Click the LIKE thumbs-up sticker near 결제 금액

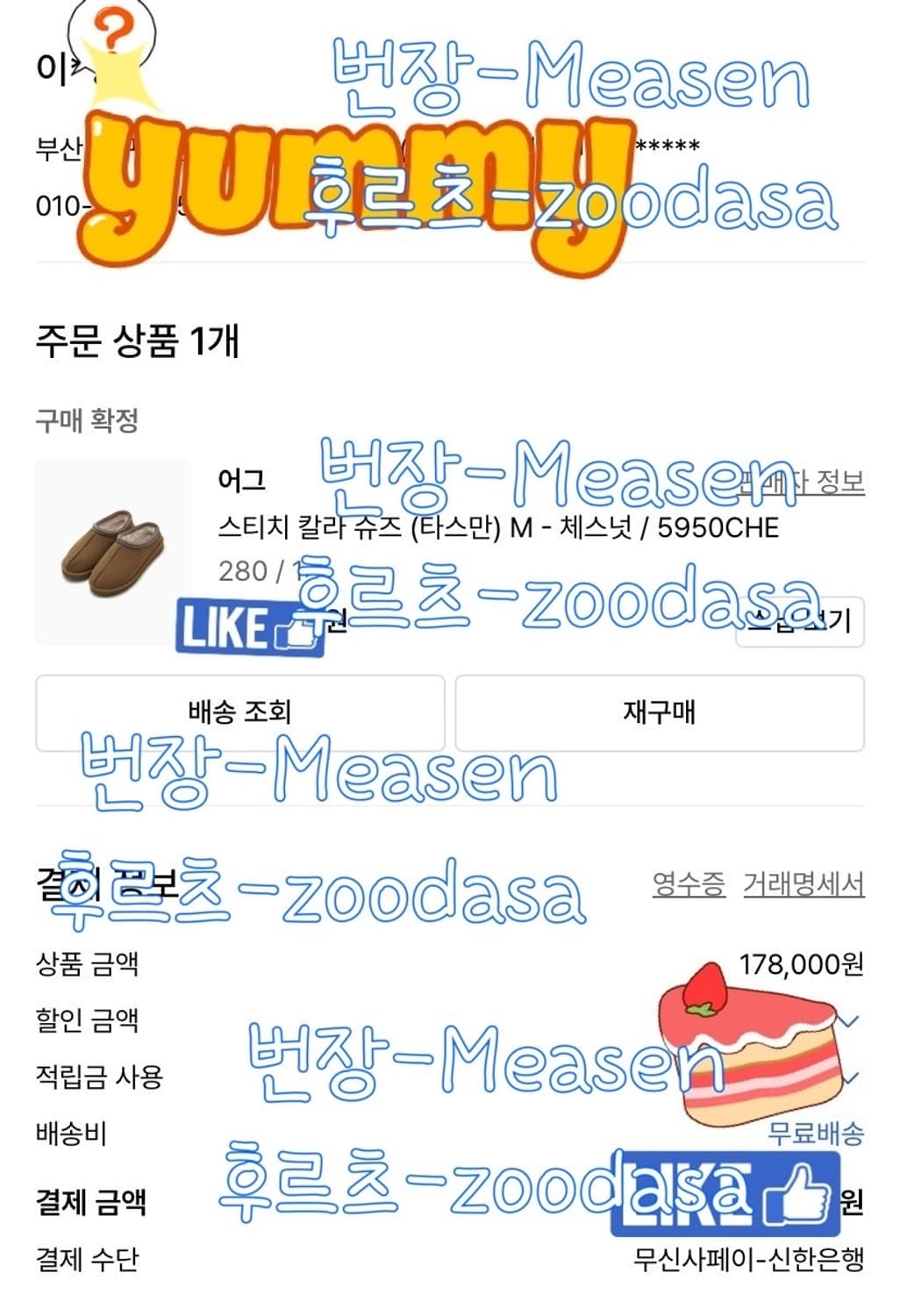(x=725, y=1195)
